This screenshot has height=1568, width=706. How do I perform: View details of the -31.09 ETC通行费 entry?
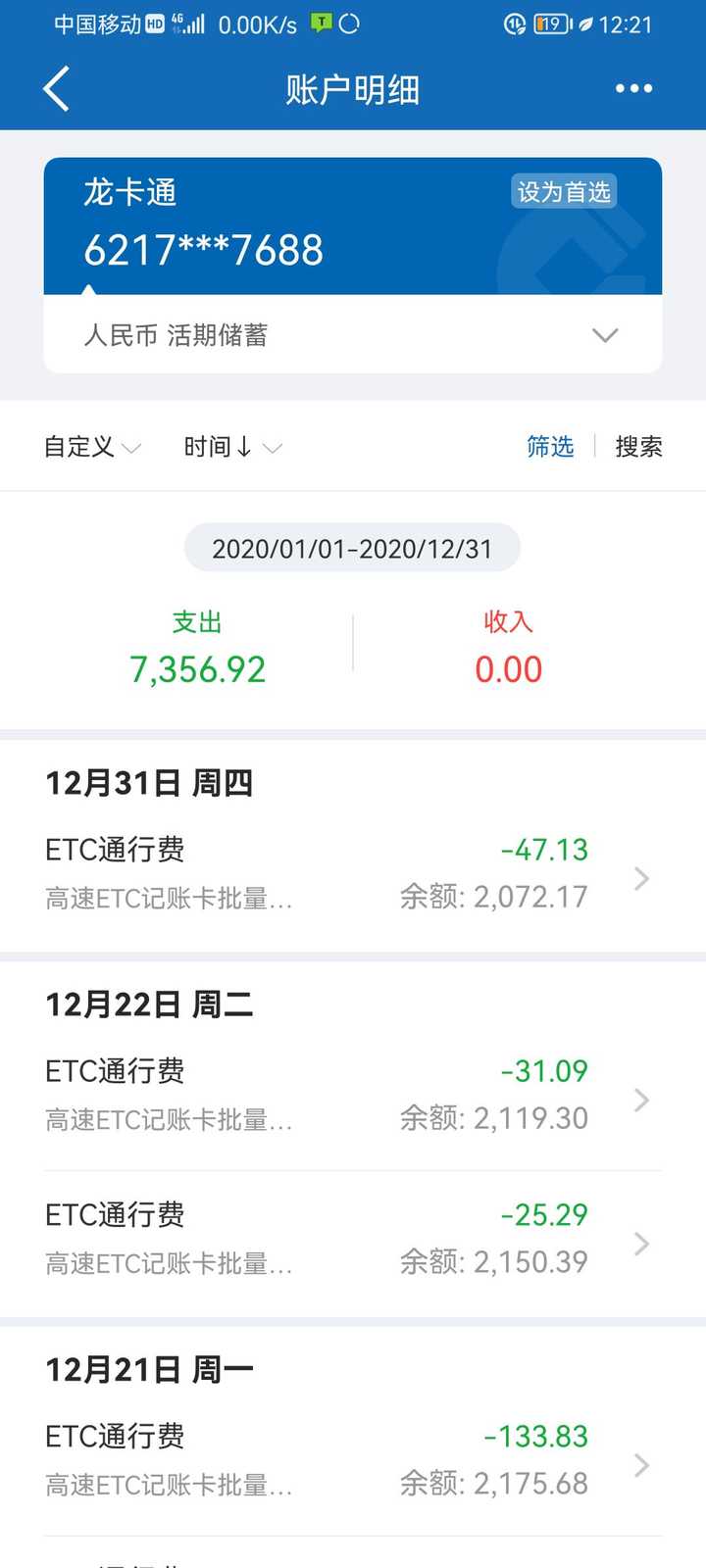[353, 1096]
